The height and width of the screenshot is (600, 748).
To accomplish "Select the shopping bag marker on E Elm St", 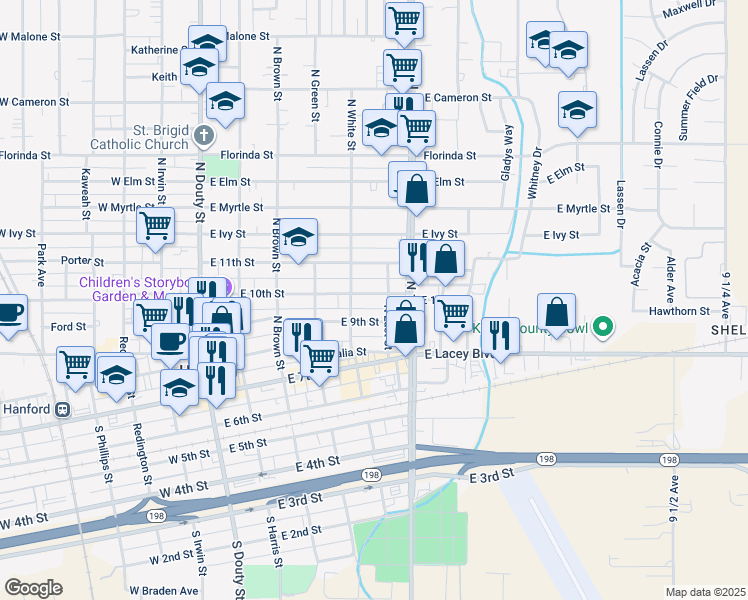I will click(x=416, y=189).
